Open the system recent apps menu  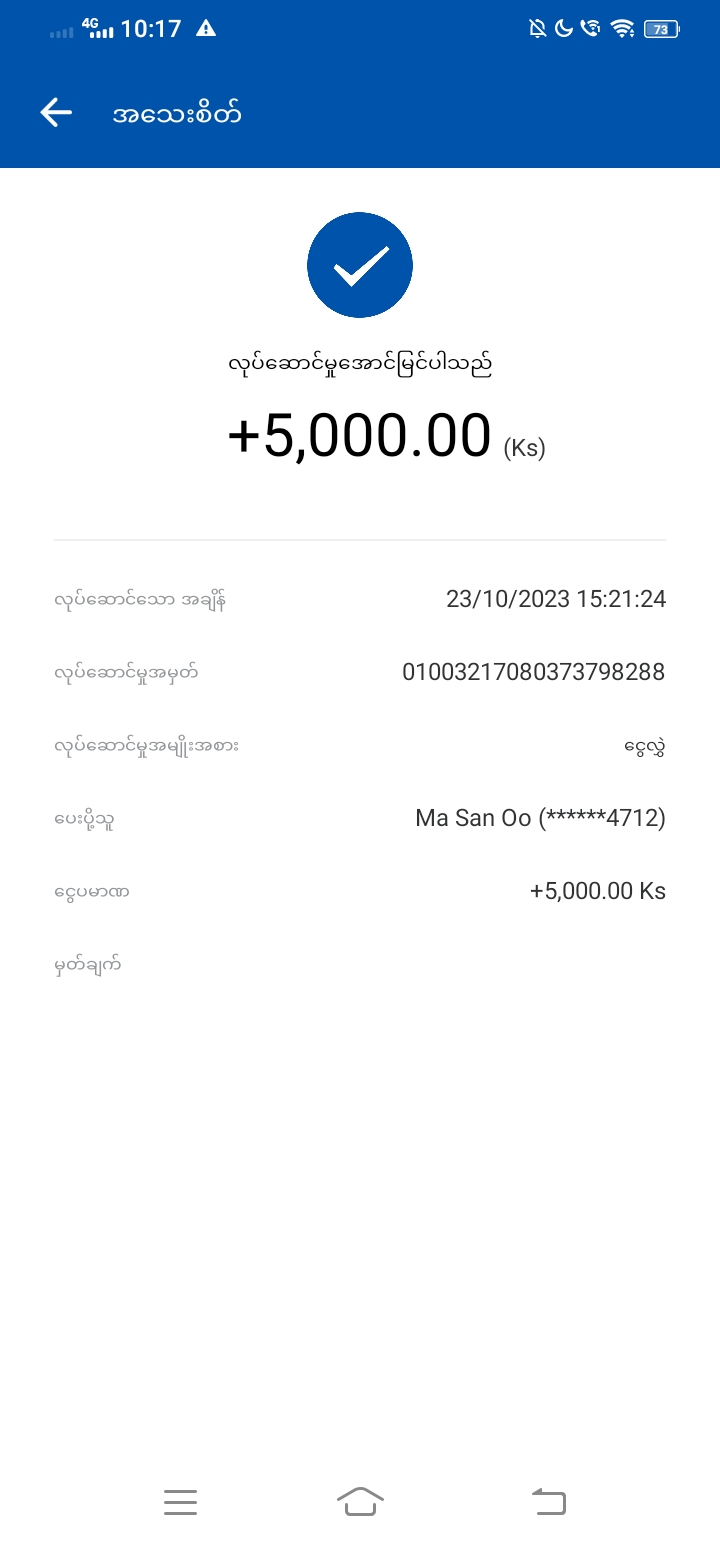click(180, 1501)
